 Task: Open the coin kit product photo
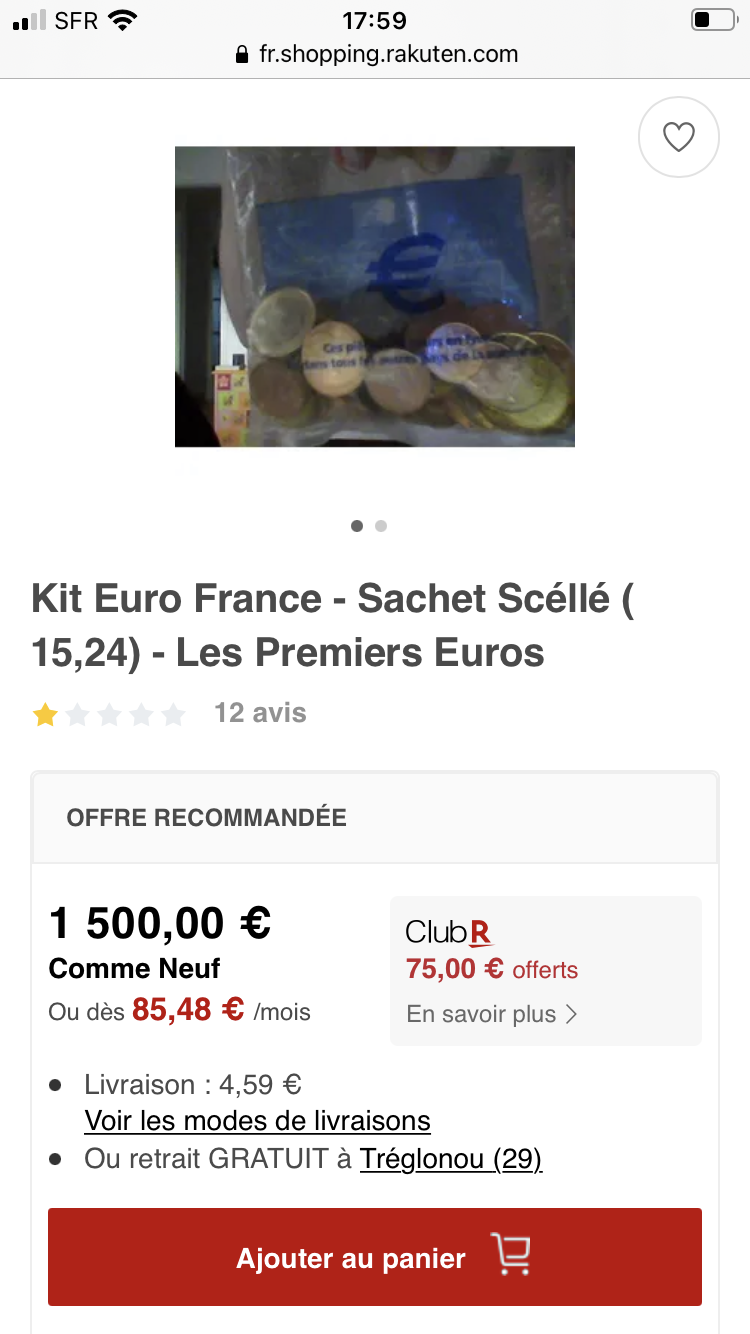pos(374,296)
